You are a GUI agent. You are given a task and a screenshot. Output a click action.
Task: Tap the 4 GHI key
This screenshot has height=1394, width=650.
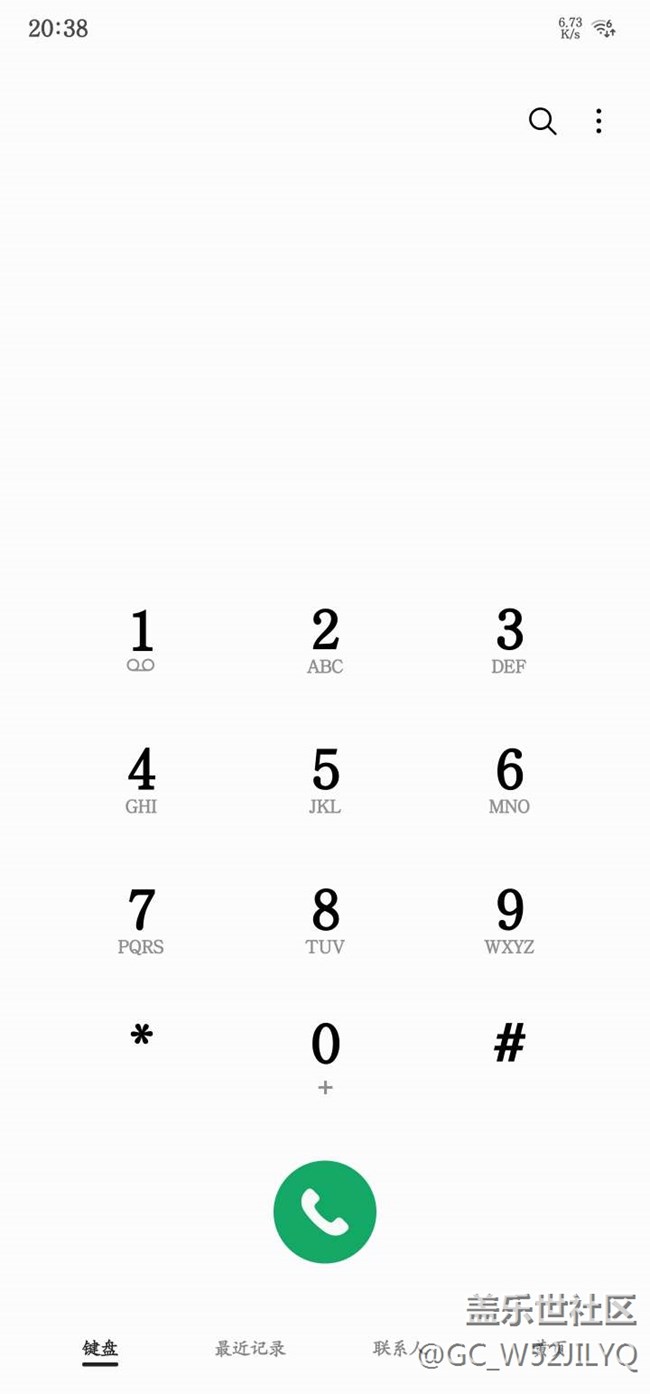click(x=141, y=780)
